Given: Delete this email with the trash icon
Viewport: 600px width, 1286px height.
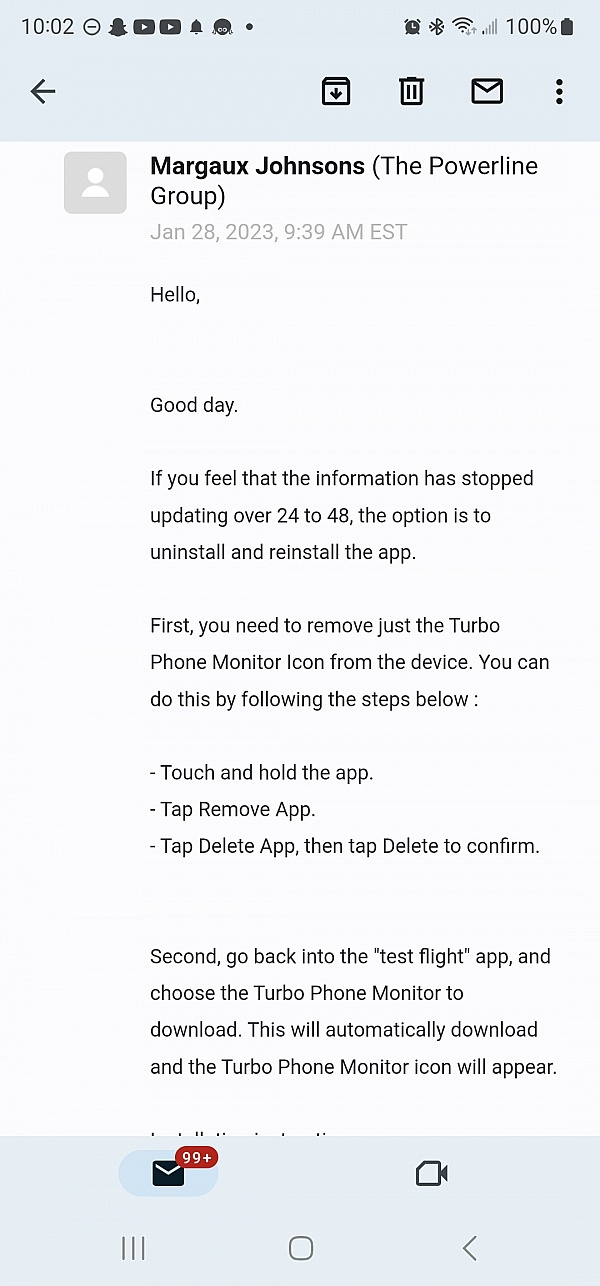Looking at the screenshot, I should point(411,92).
